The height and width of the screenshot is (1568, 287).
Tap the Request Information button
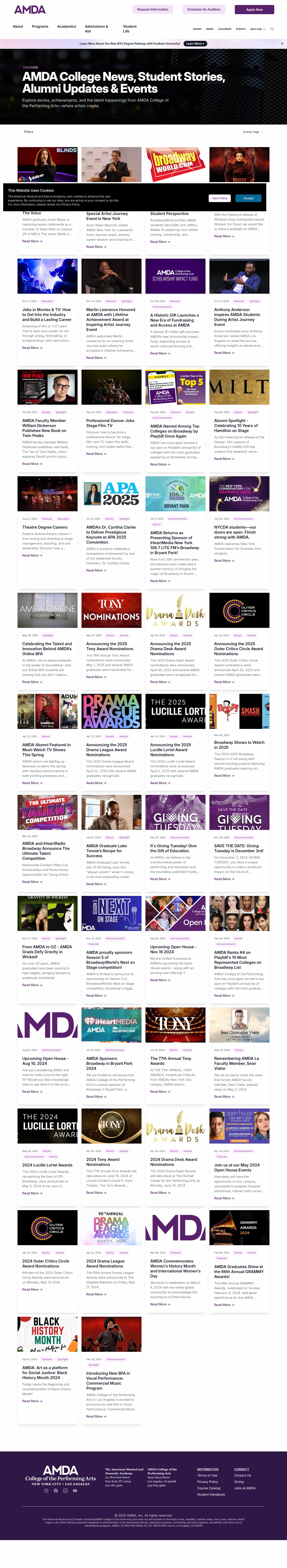(152, 10)
